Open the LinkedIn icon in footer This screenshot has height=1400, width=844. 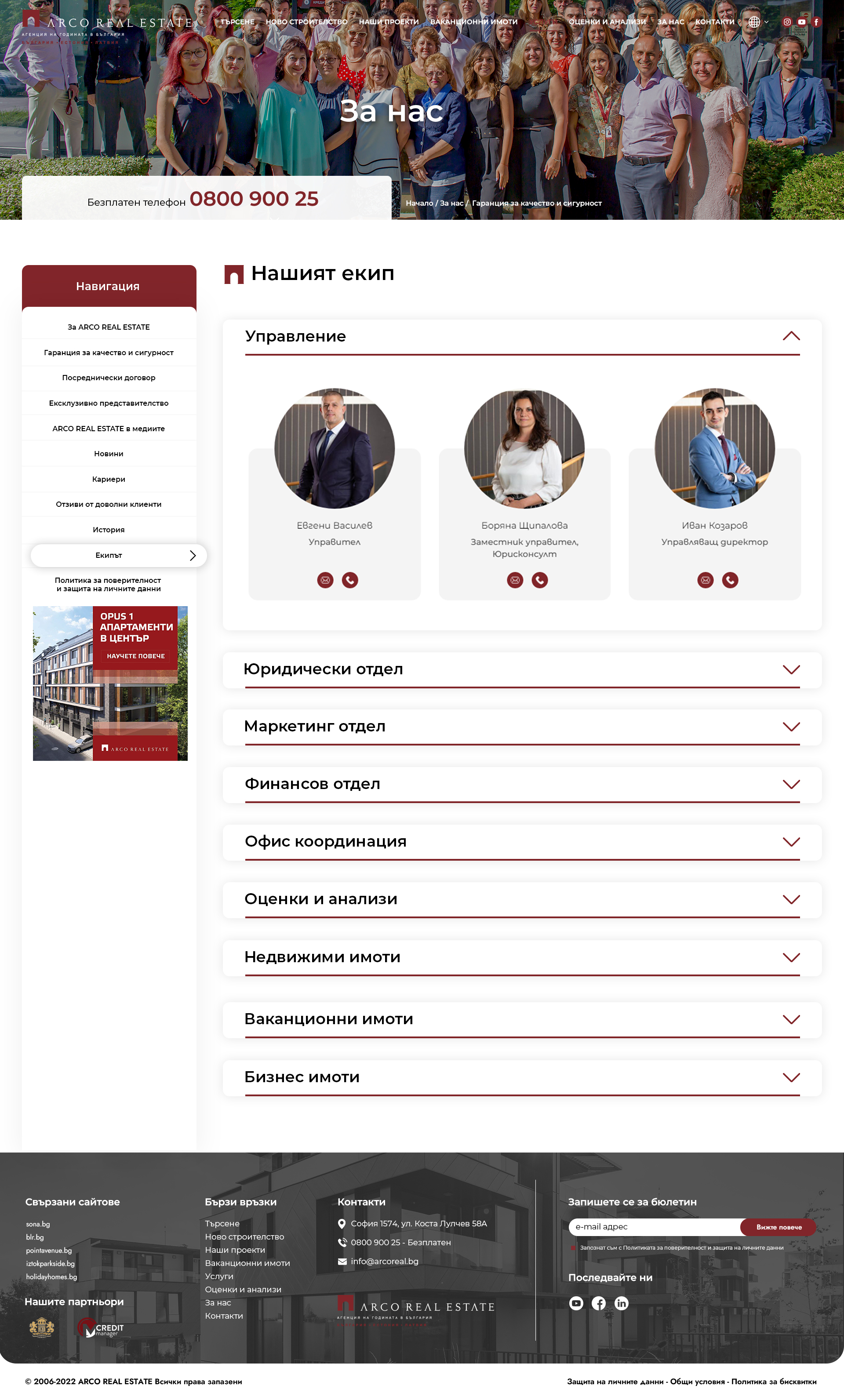pos(621,1303)
